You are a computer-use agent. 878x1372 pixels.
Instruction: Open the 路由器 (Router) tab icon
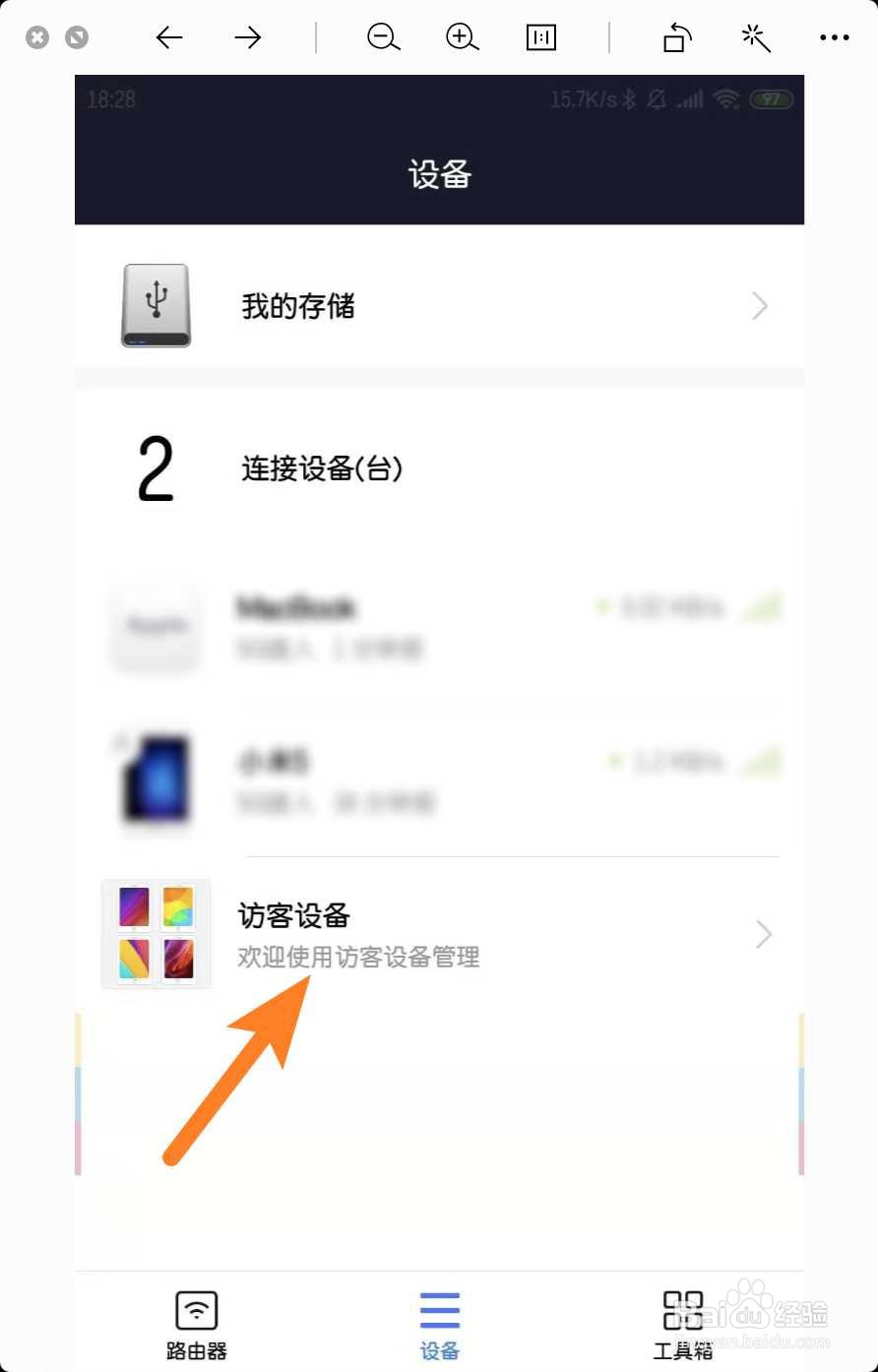click(195, 1309)
